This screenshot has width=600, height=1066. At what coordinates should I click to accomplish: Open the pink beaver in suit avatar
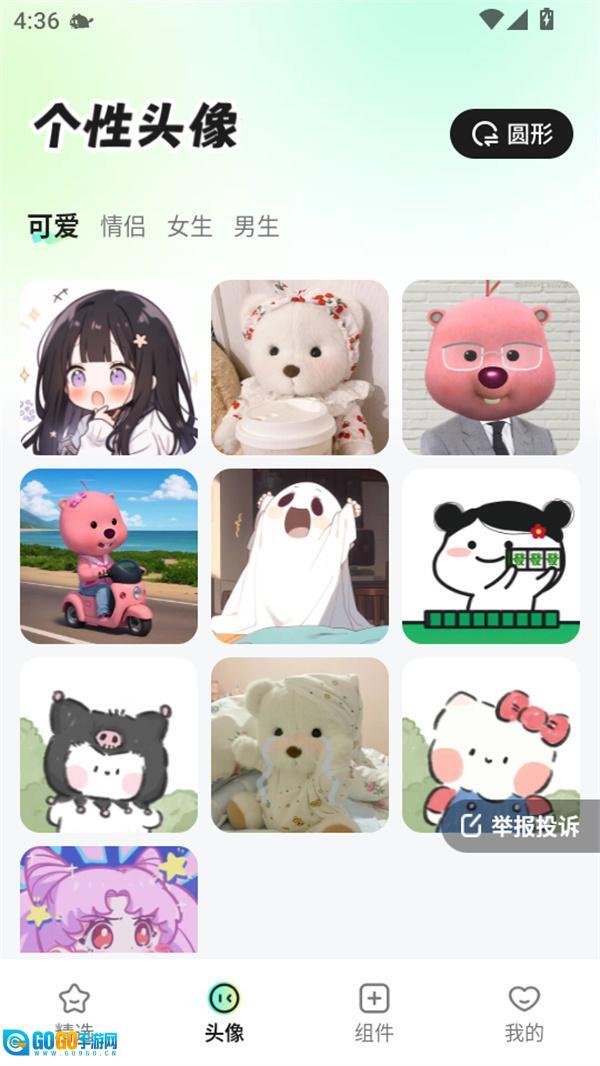[491, 367]
